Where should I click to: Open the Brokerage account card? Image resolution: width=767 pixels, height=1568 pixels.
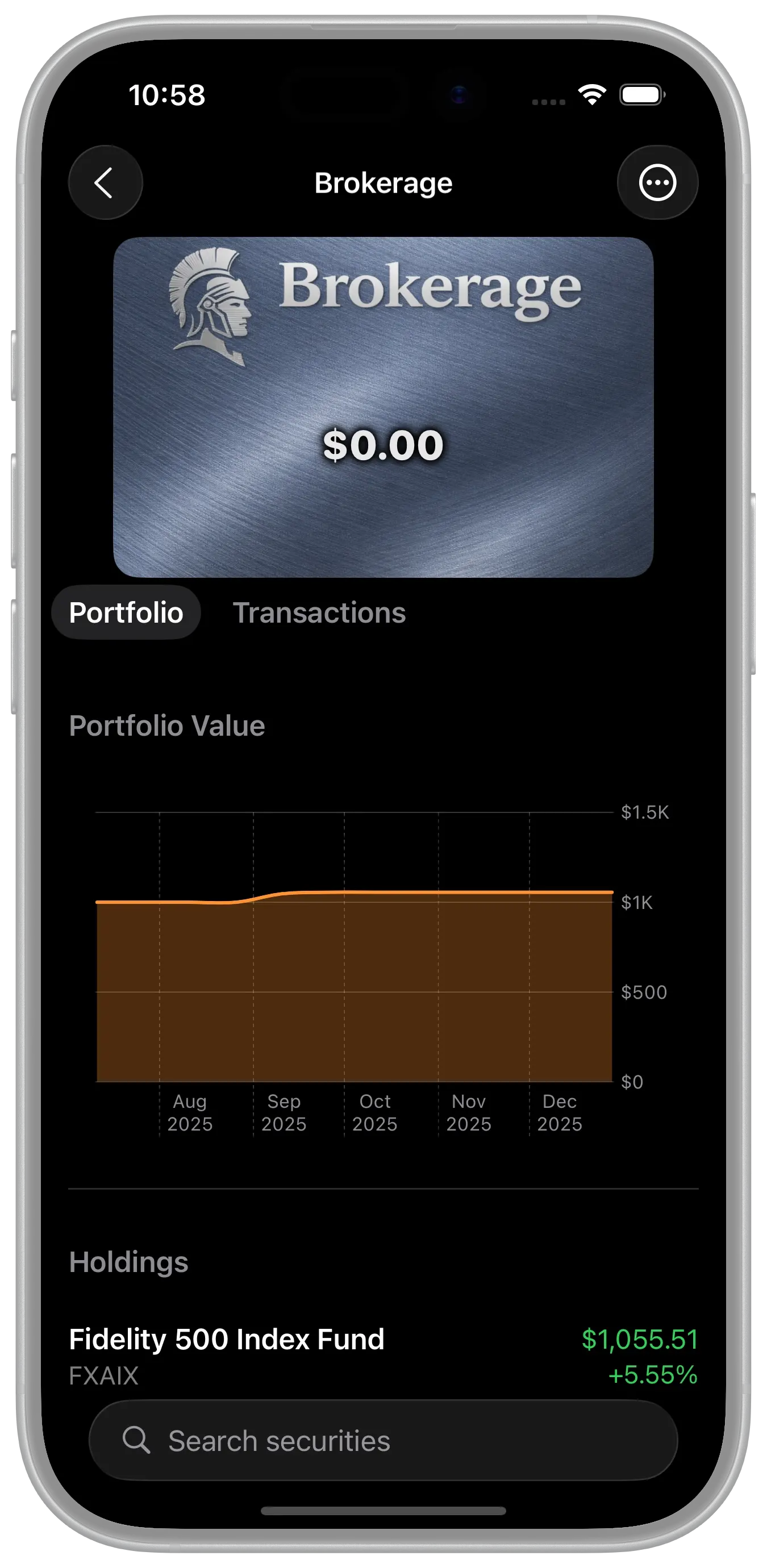(383, 407)
